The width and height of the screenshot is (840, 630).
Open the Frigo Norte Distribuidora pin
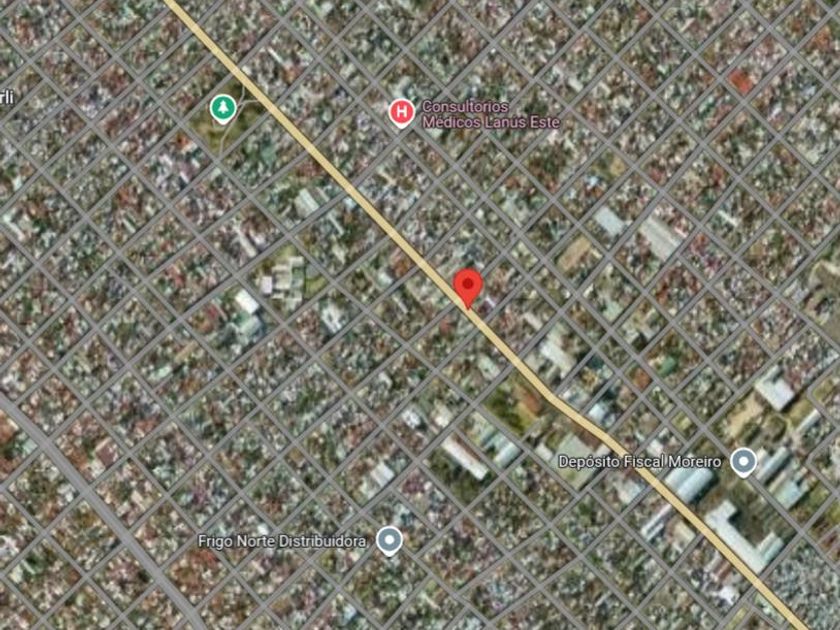[389, 541]
